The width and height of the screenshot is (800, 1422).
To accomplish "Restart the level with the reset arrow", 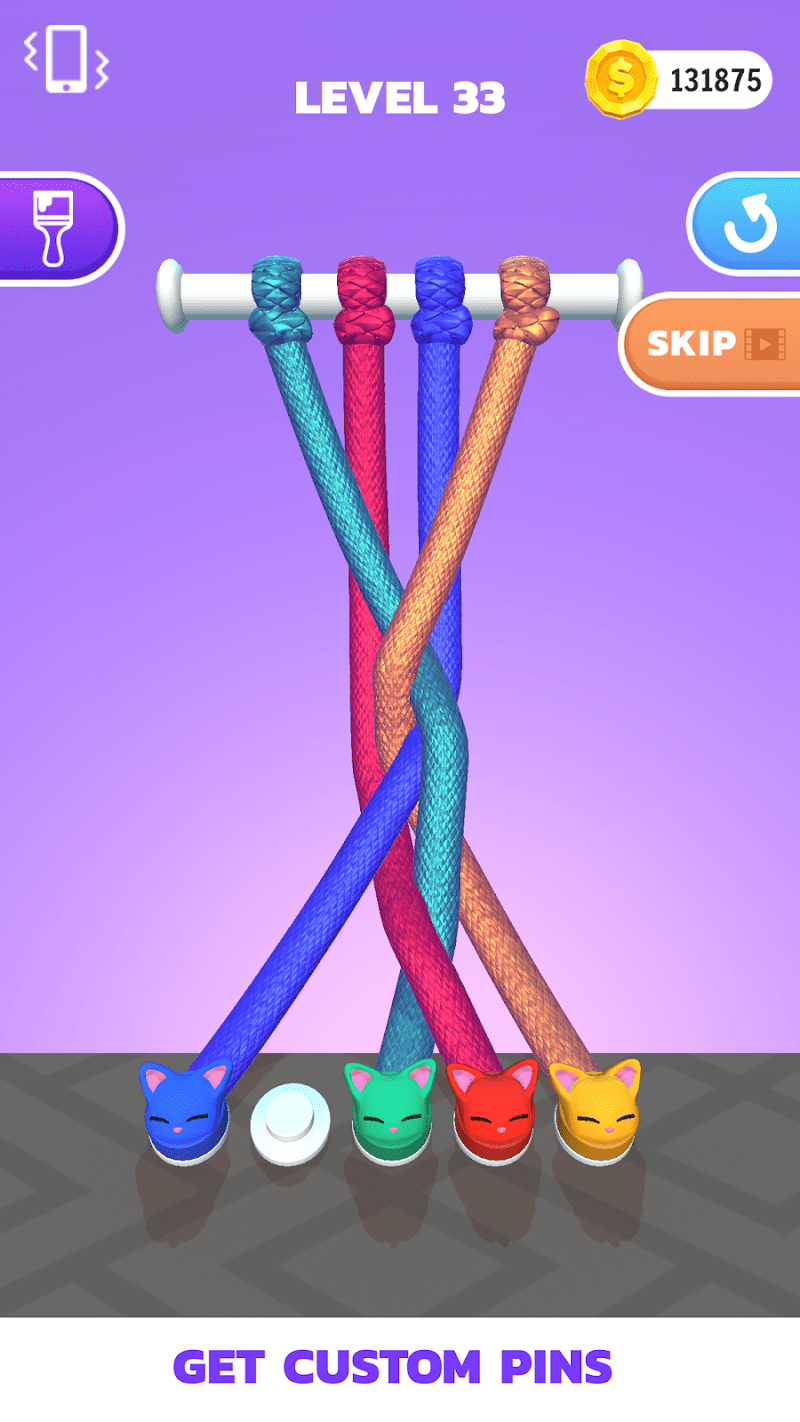I will [749, 224].
